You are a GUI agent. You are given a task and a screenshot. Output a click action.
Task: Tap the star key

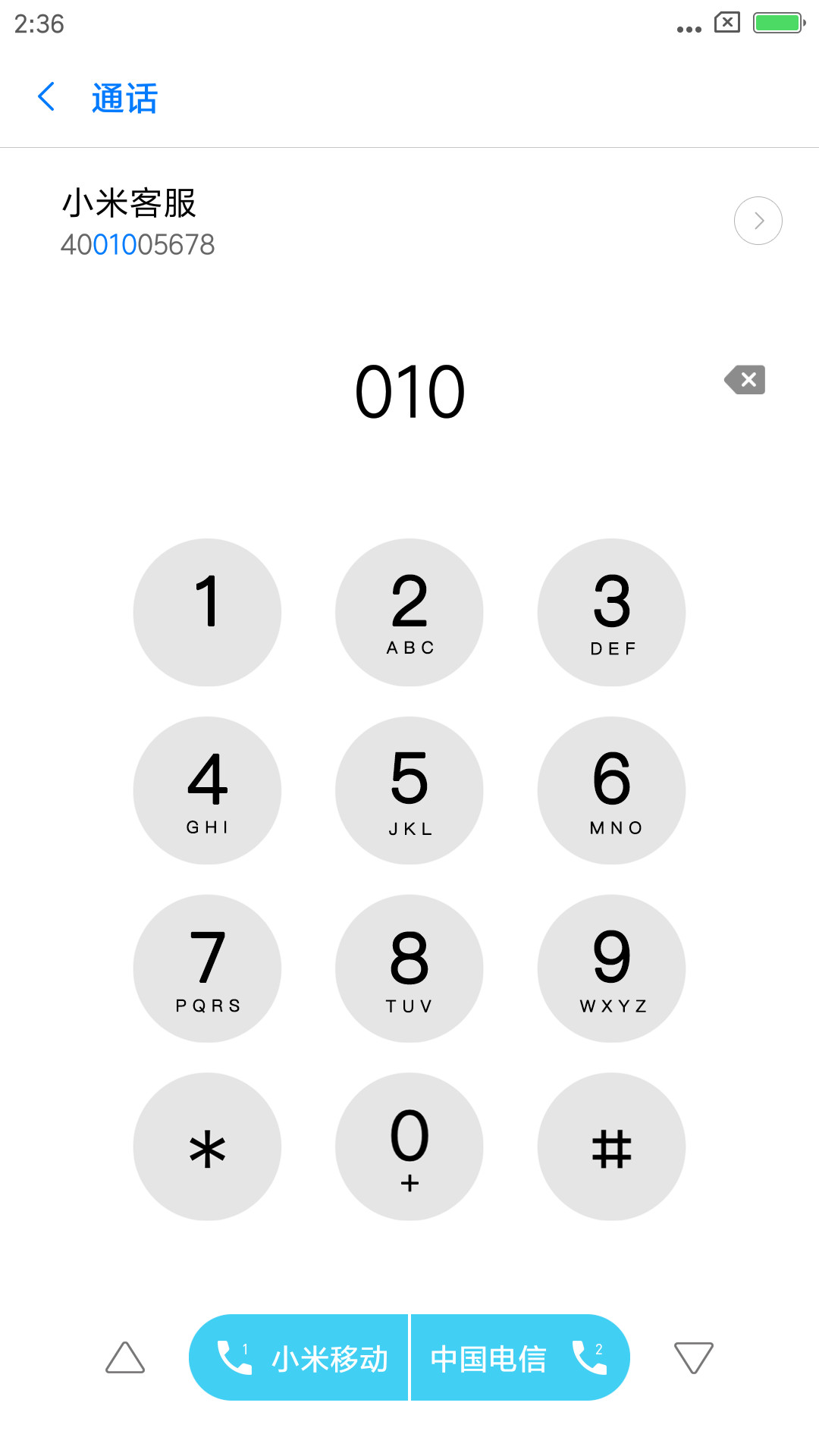pyautogui.click(x=207, y=1147)
